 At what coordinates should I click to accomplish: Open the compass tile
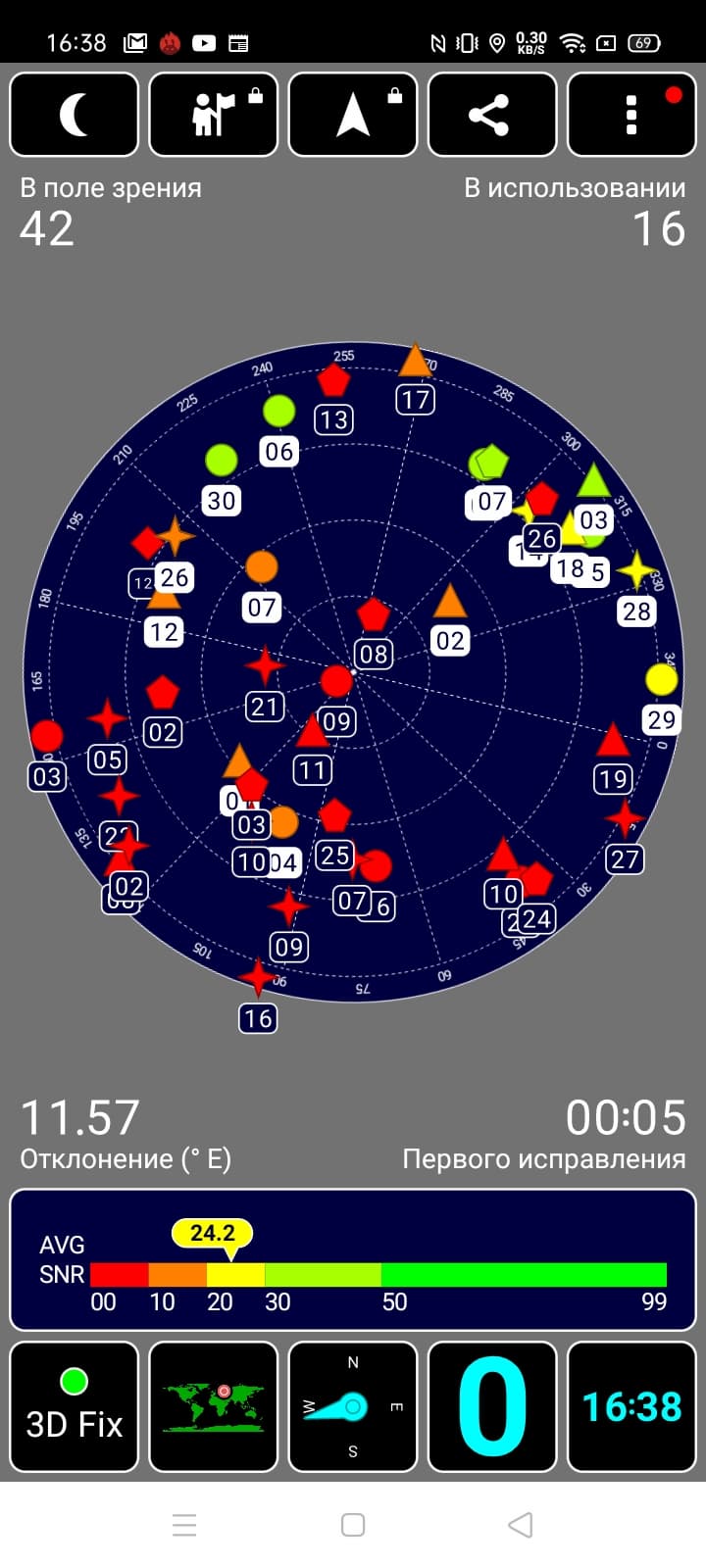(353, 1406)
